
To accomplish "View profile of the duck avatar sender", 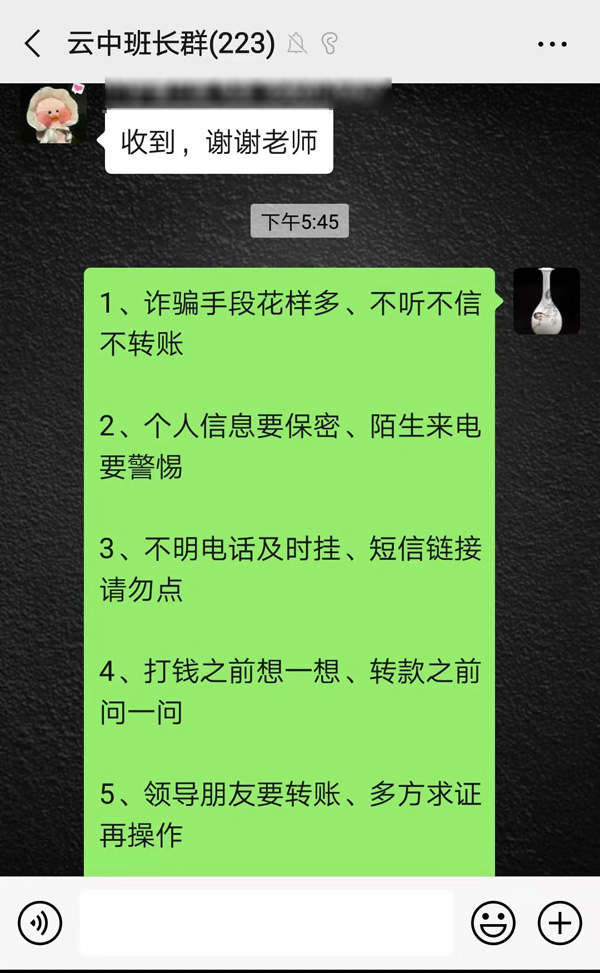I will (53, 114).
